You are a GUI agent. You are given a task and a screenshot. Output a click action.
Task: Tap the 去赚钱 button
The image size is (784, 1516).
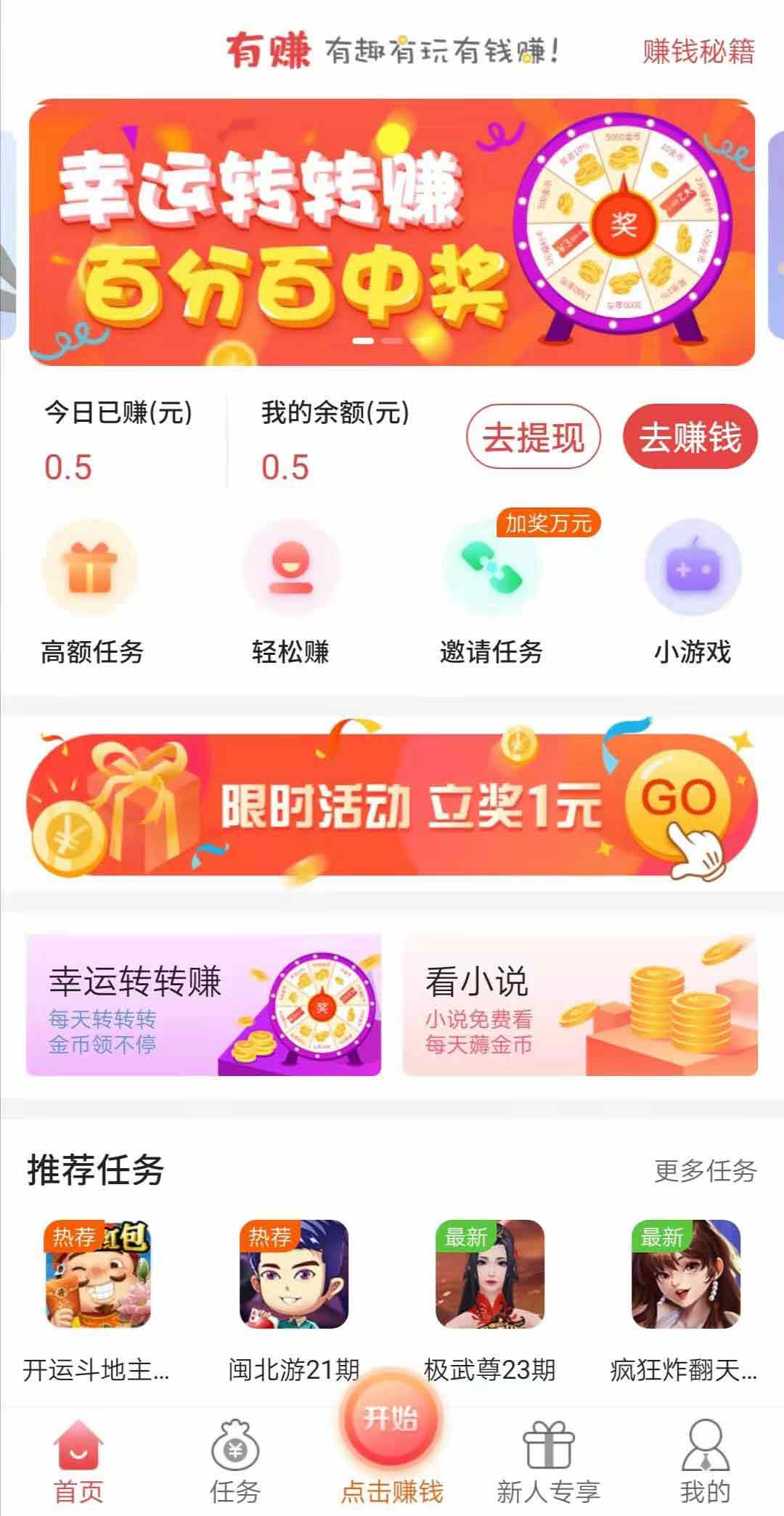tap(690, 437)
